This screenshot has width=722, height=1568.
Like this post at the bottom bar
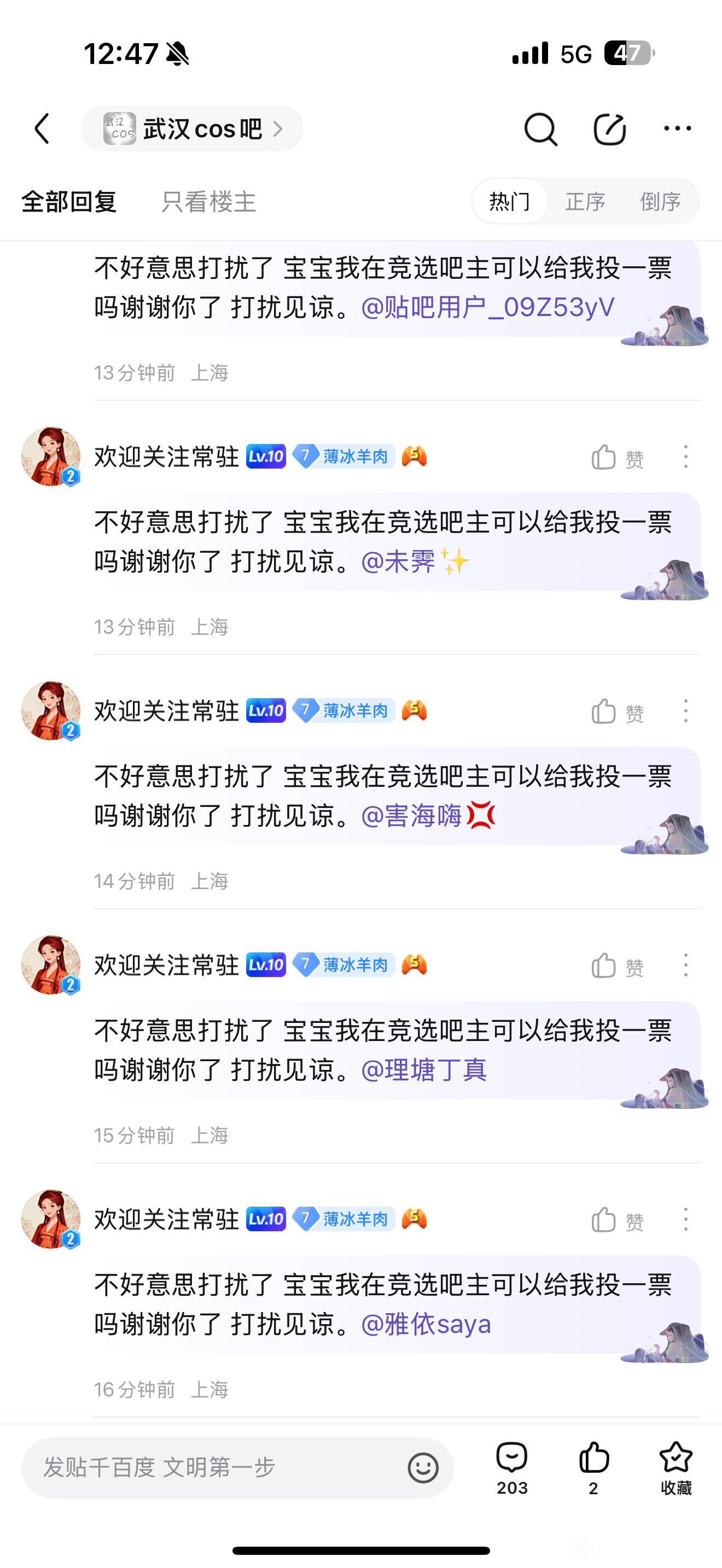(x=593, y=1467)
